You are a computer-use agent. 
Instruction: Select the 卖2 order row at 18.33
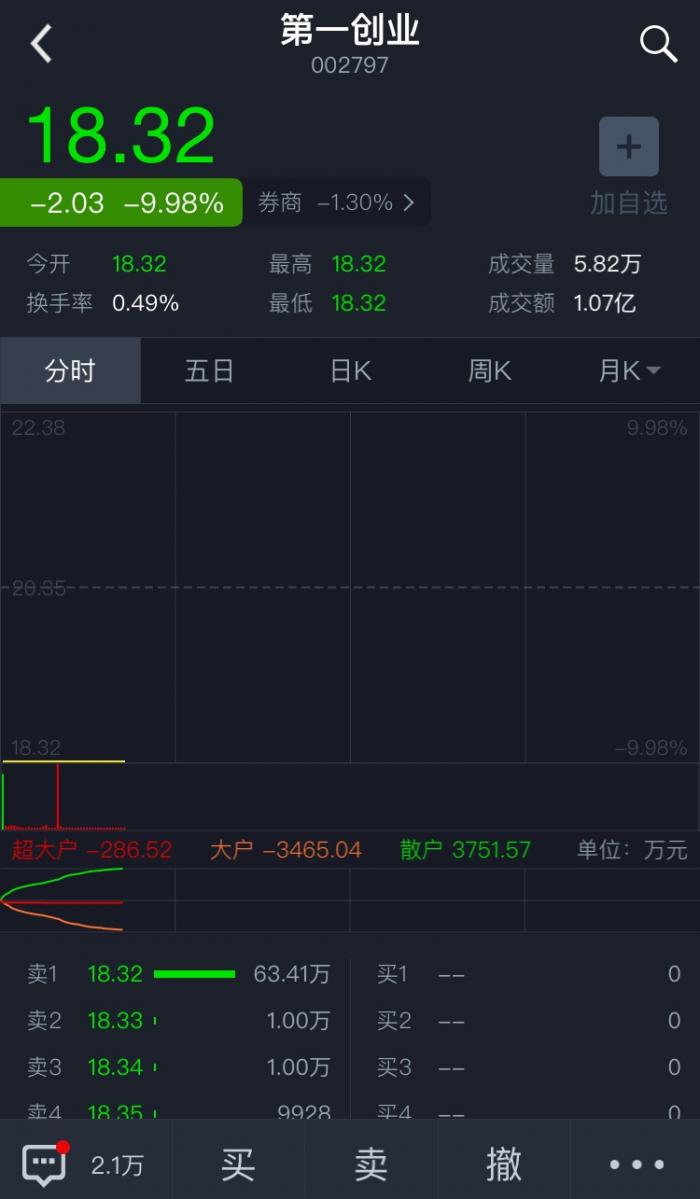pyautogui.click(x=178, y=1021)
